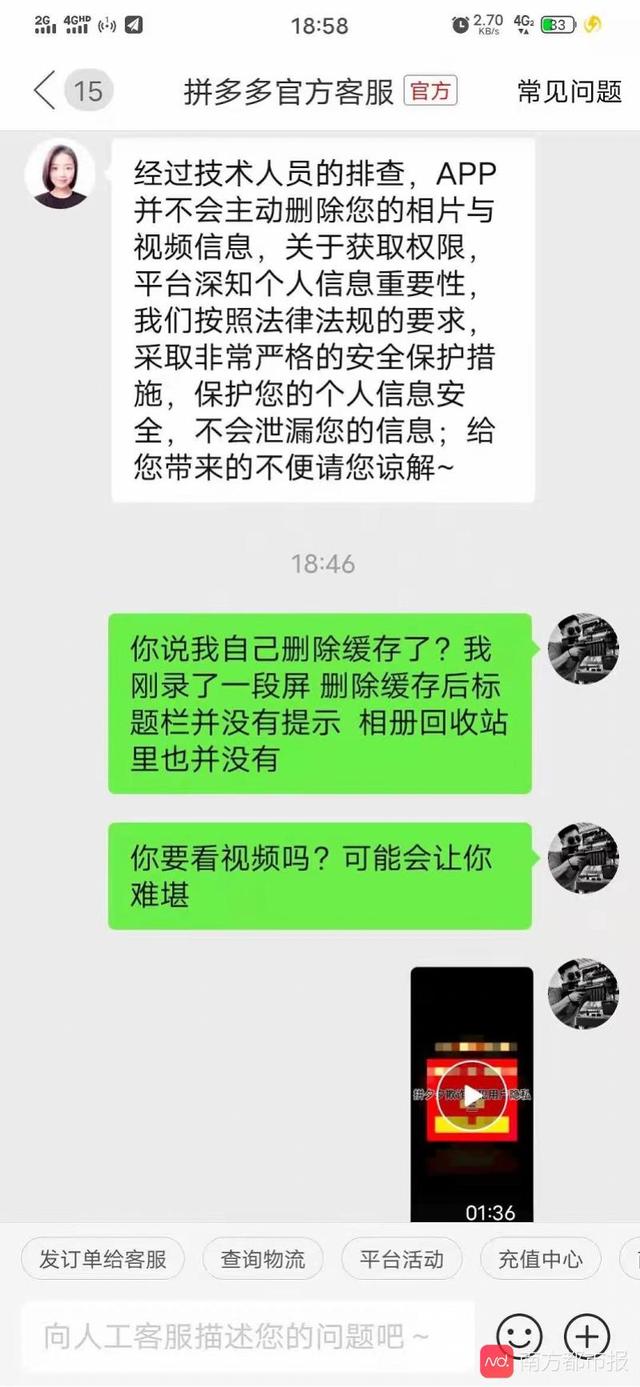Viewport: 640px width, 1387px height.
Task: Play the 01:36 video message
Action: 472,1095
